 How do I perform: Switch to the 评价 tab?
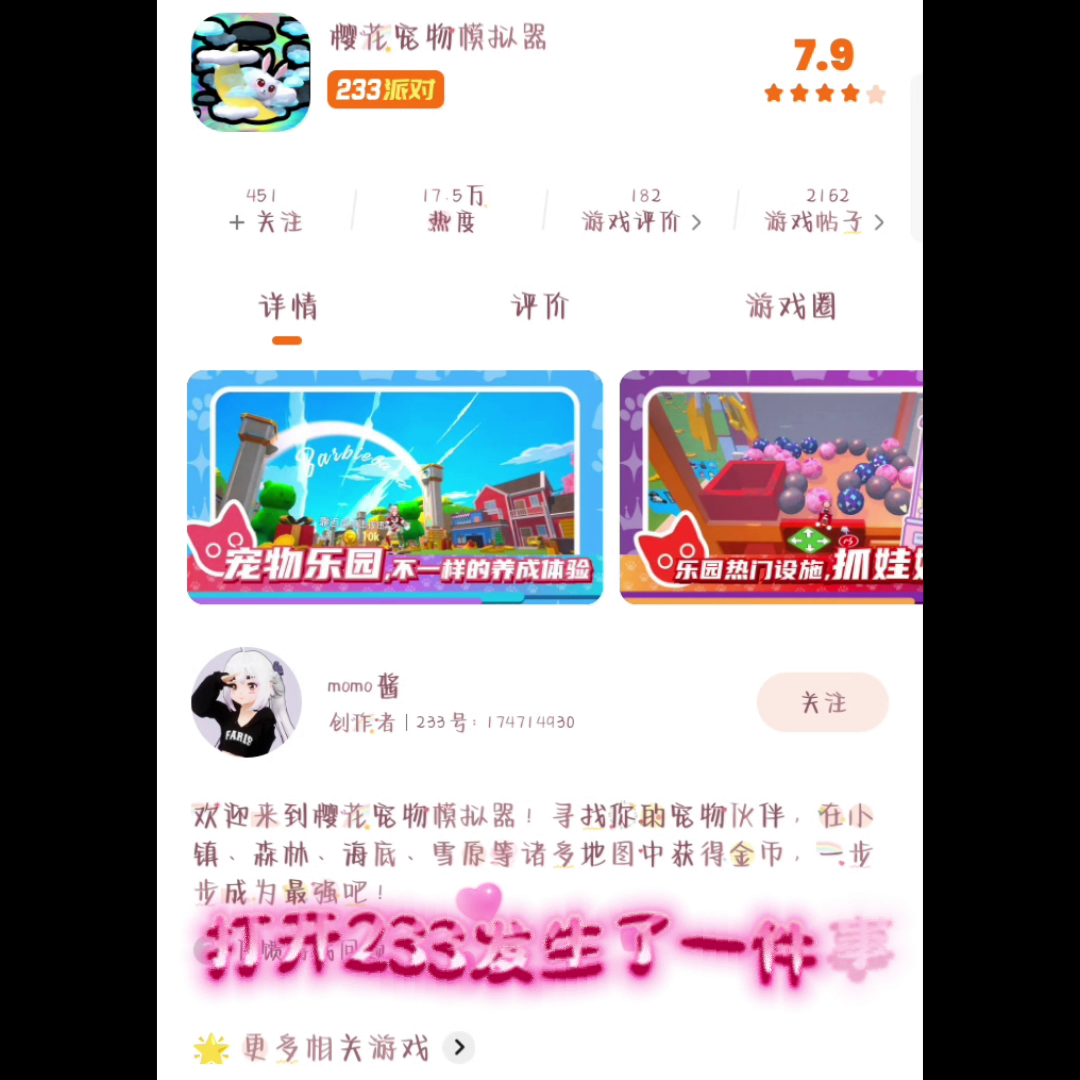(539, 306)
